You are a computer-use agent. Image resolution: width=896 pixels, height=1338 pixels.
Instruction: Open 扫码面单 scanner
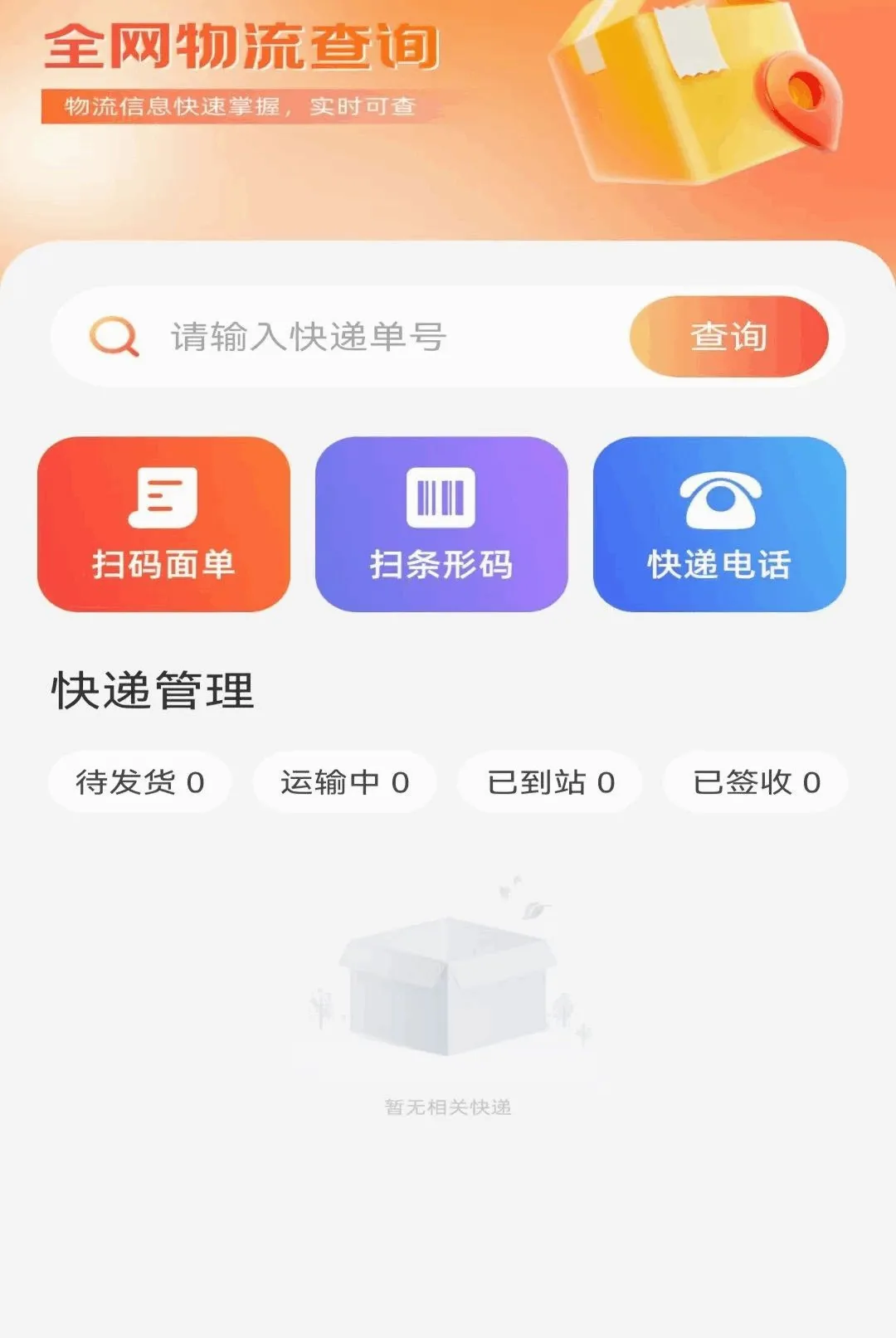163,524
